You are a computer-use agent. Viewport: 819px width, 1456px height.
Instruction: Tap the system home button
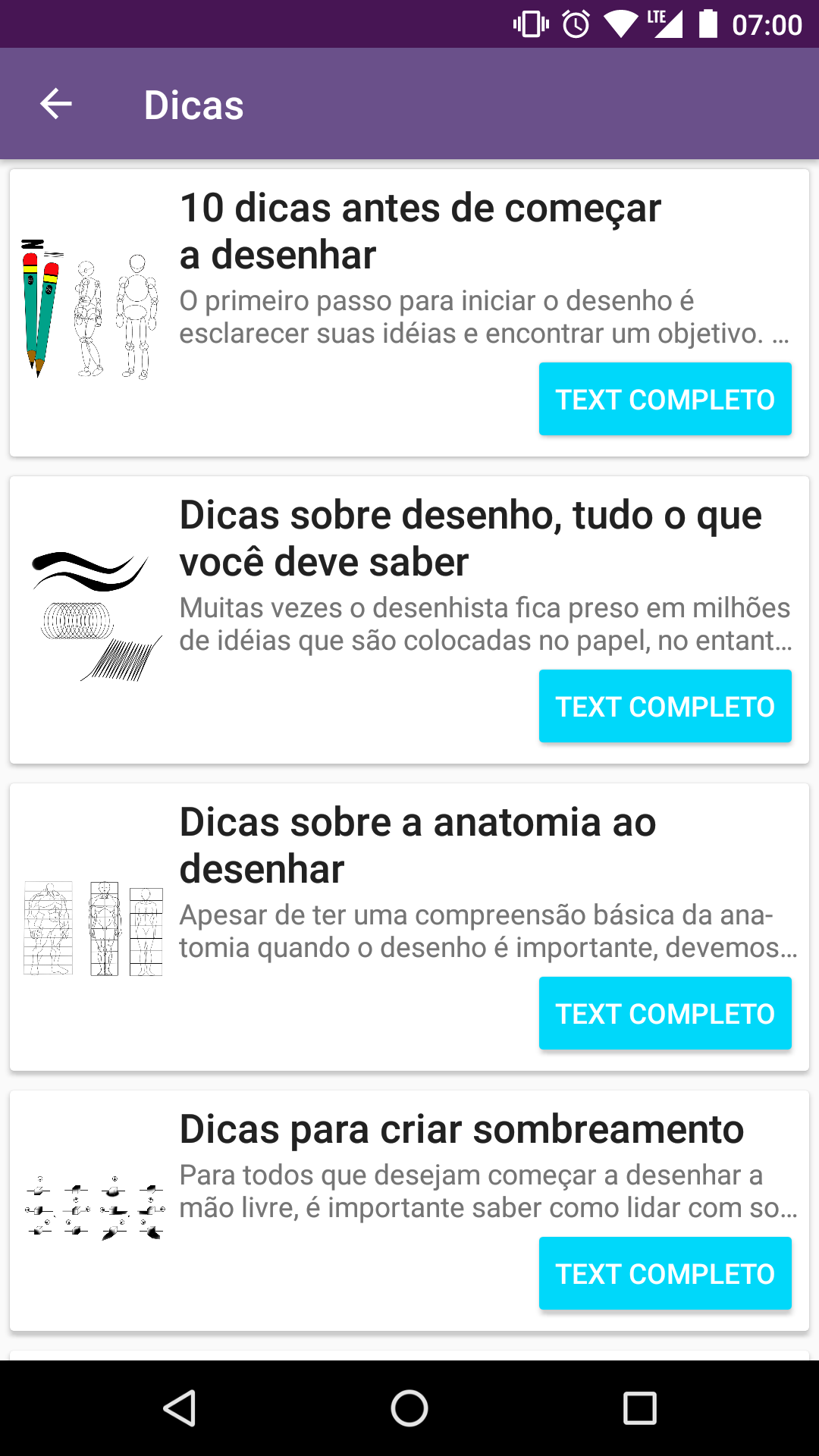409,1408
